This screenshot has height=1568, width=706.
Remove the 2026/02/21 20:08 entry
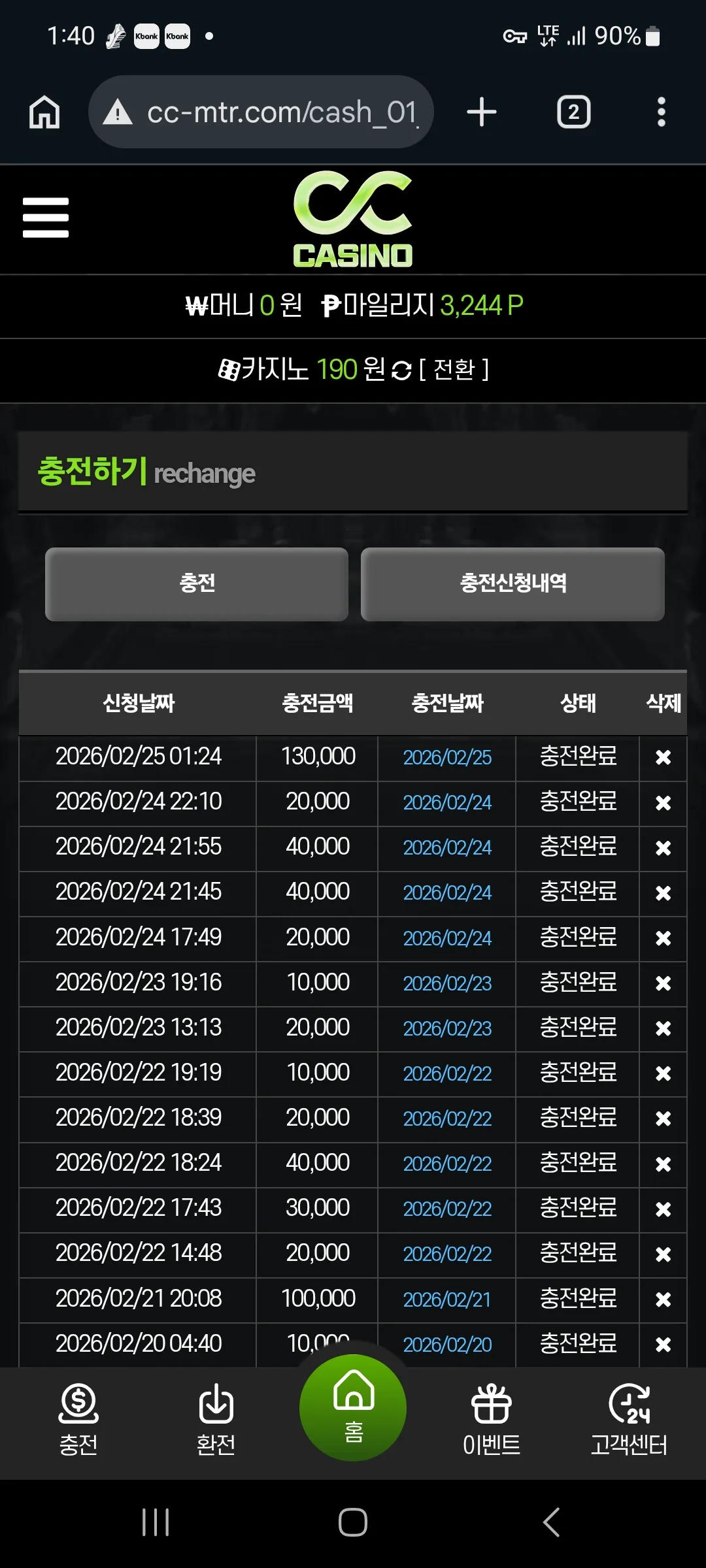point(663,1299)
